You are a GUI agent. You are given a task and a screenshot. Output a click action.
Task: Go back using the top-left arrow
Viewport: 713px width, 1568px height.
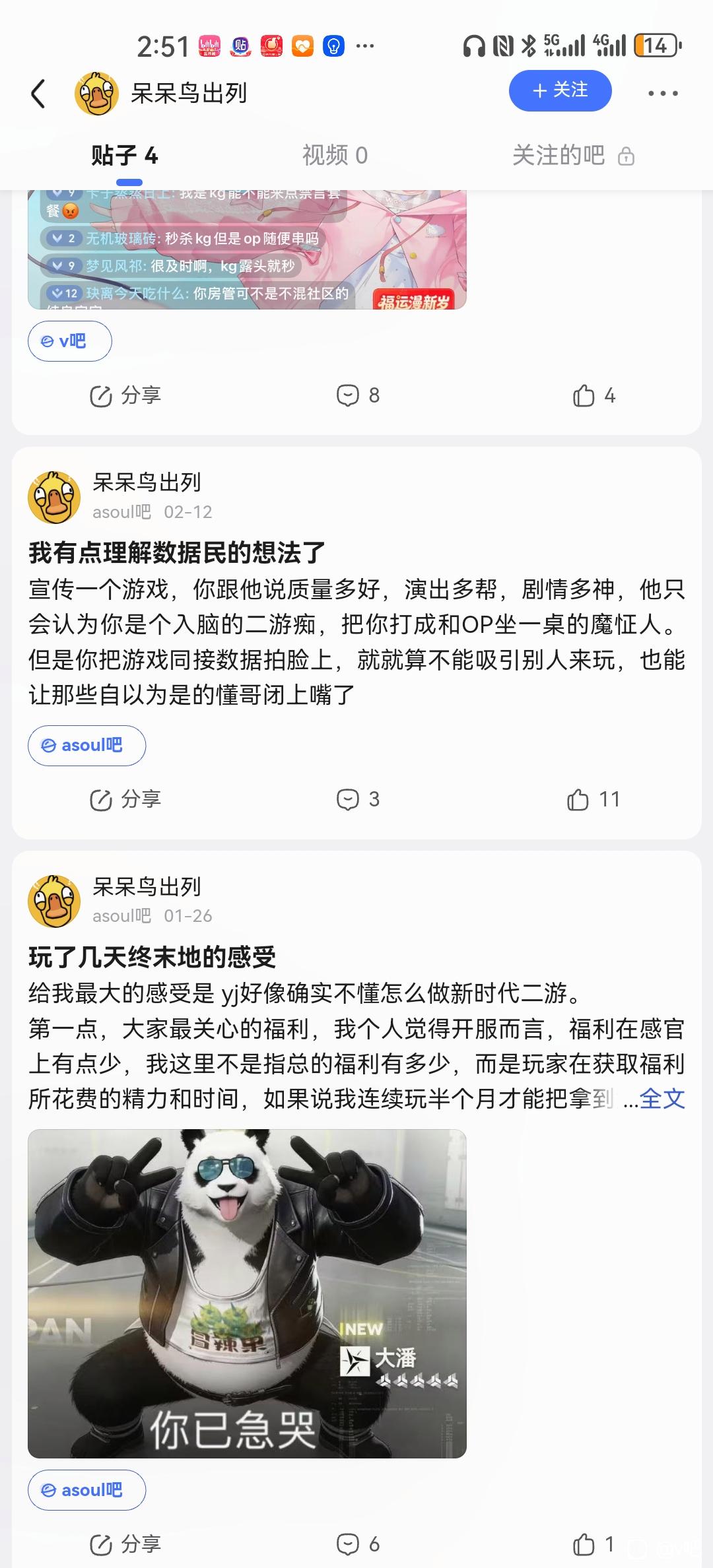(x=38, y=93)
